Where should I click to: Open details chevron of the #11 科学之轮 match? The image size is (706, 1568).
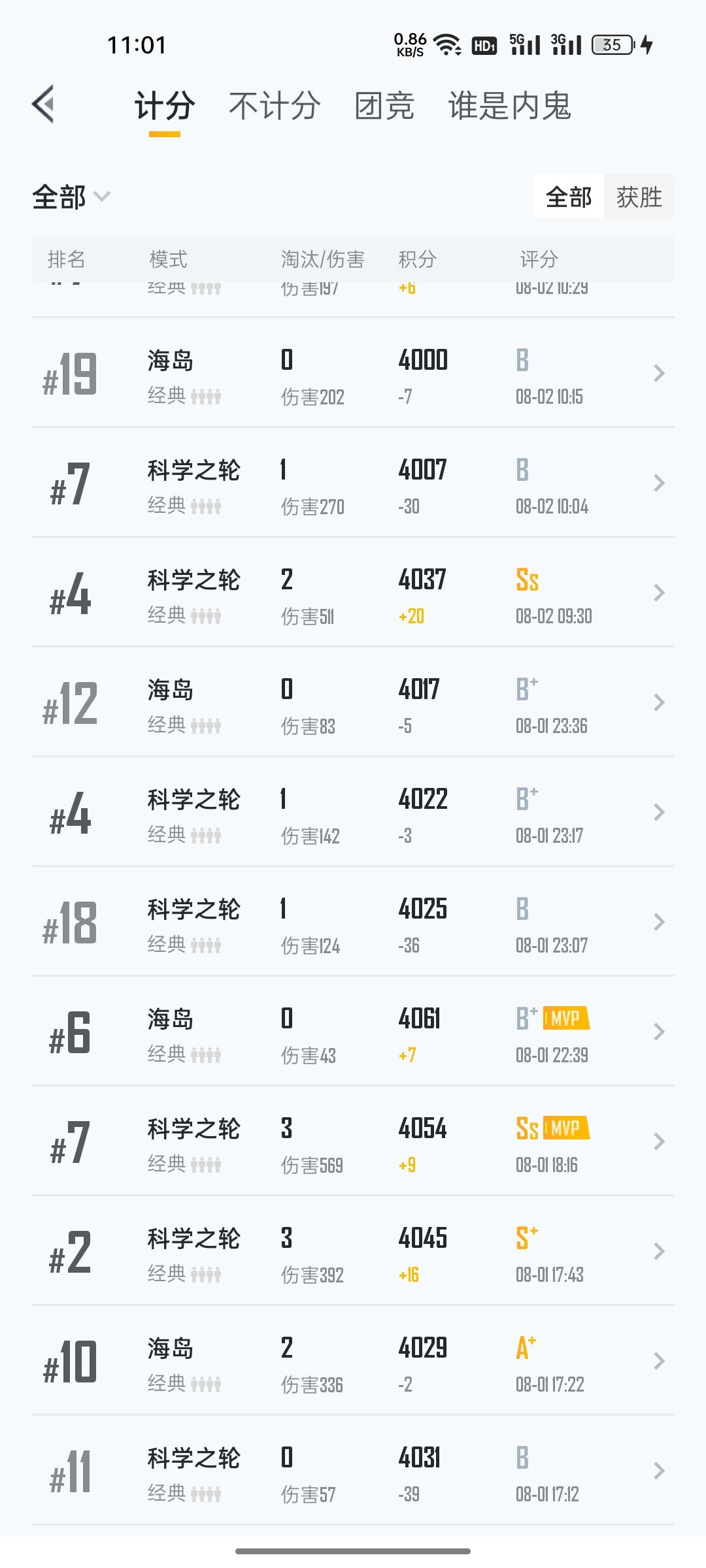(658, 1471)
